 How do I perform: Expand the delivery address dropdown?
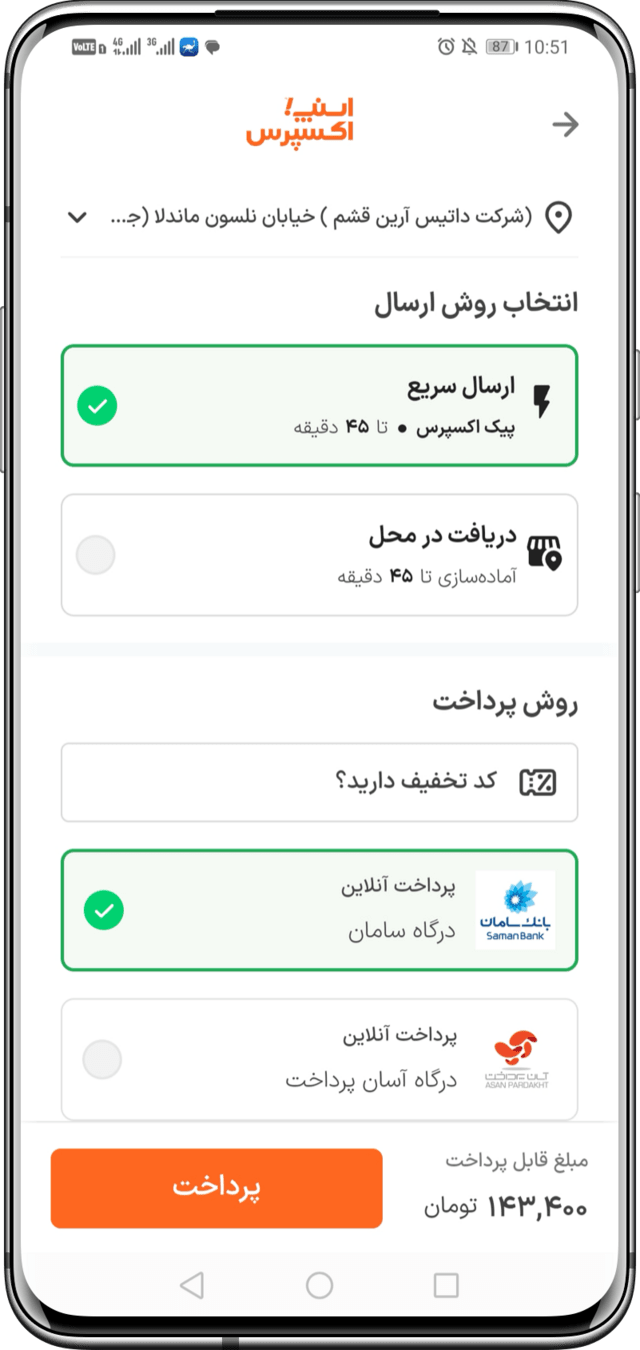point(78,216)
